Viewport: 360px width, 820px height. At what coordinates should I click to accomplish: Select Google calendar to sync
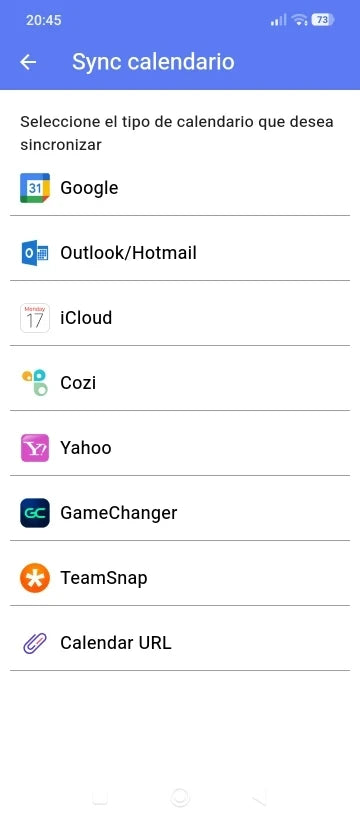tap(180, 188)
